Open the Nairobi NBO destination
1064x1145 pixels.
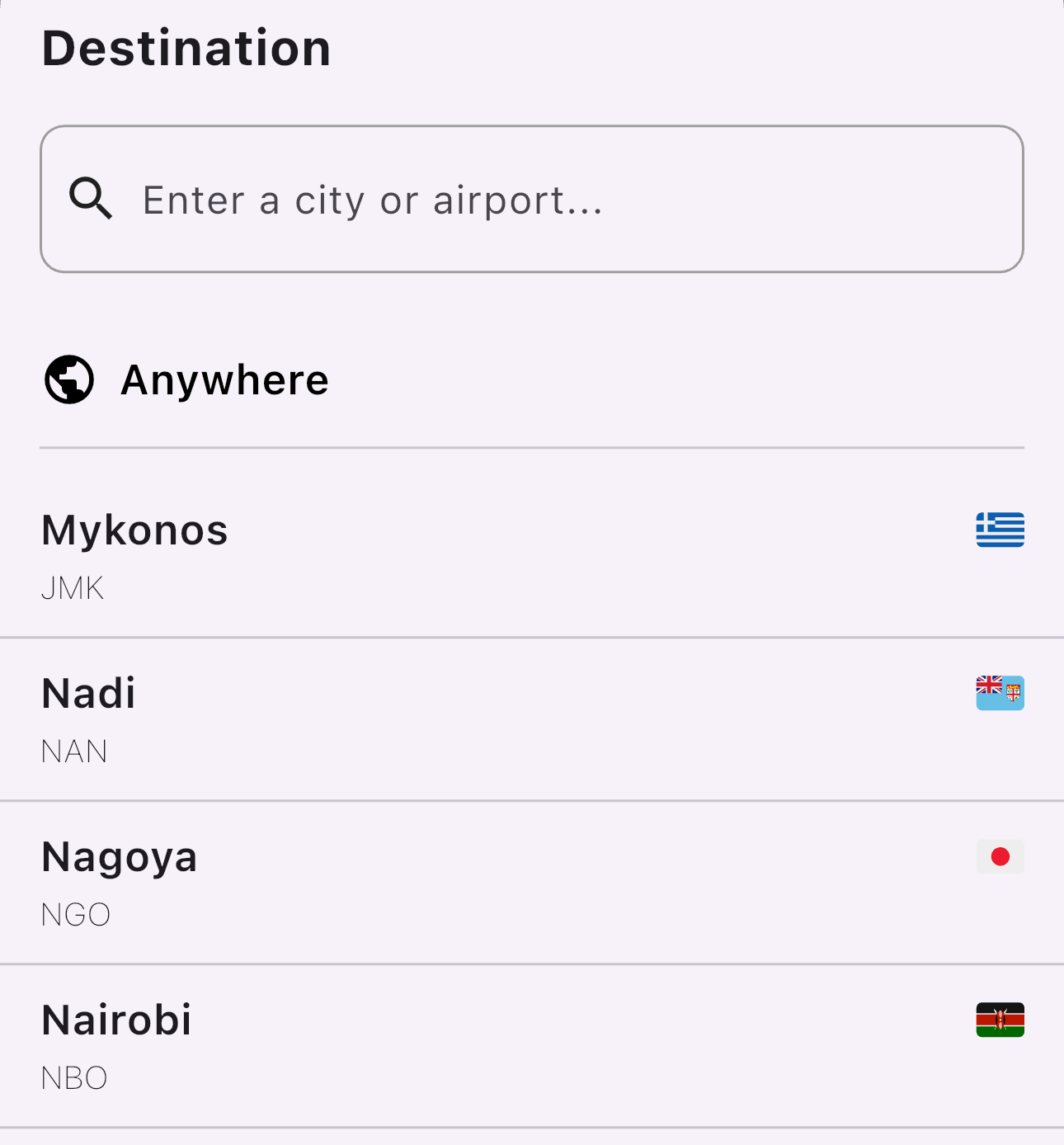[x=532, y=1046]
